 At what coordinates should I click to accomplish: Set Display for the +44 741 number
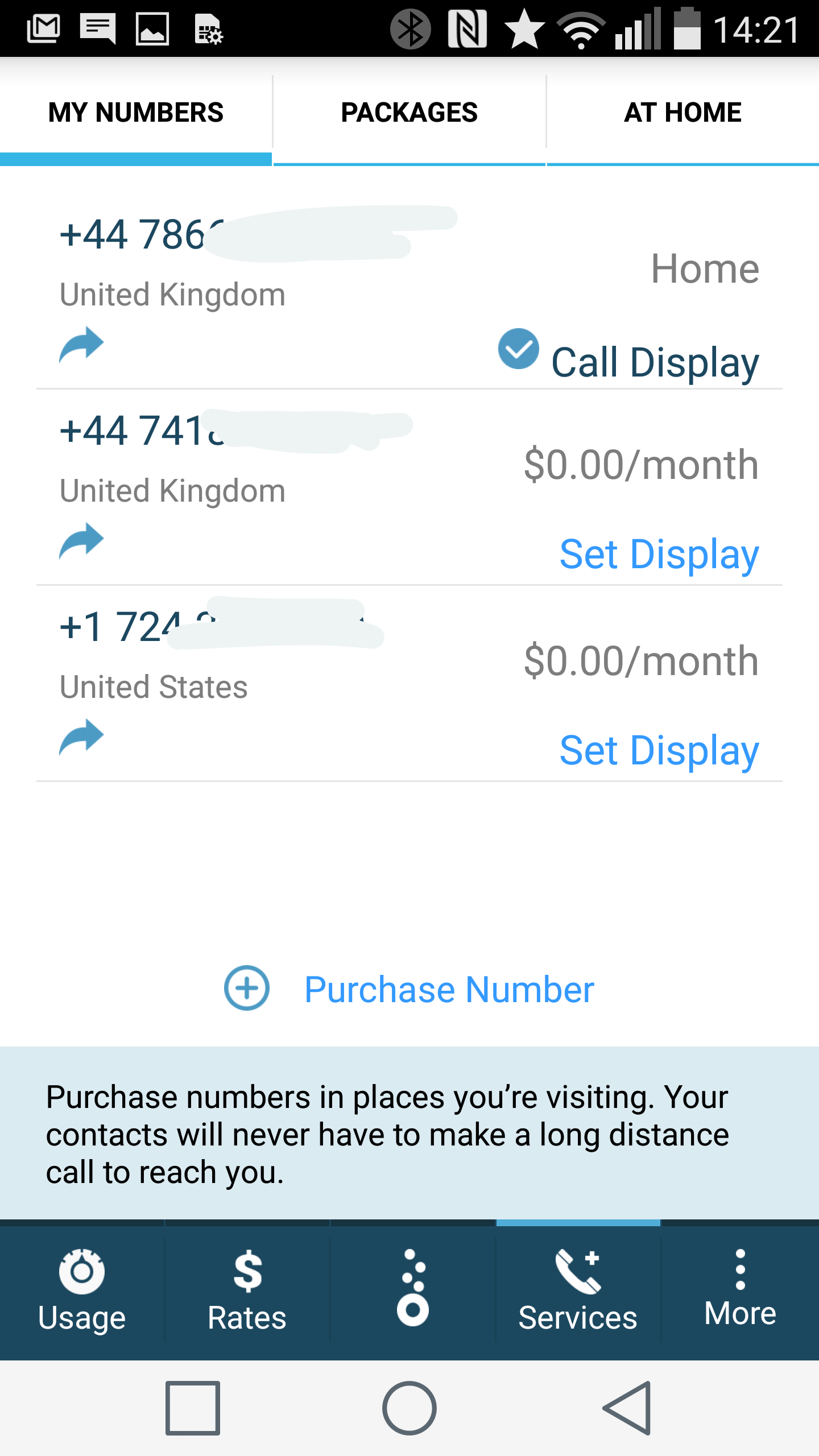(x=659, y=554)
